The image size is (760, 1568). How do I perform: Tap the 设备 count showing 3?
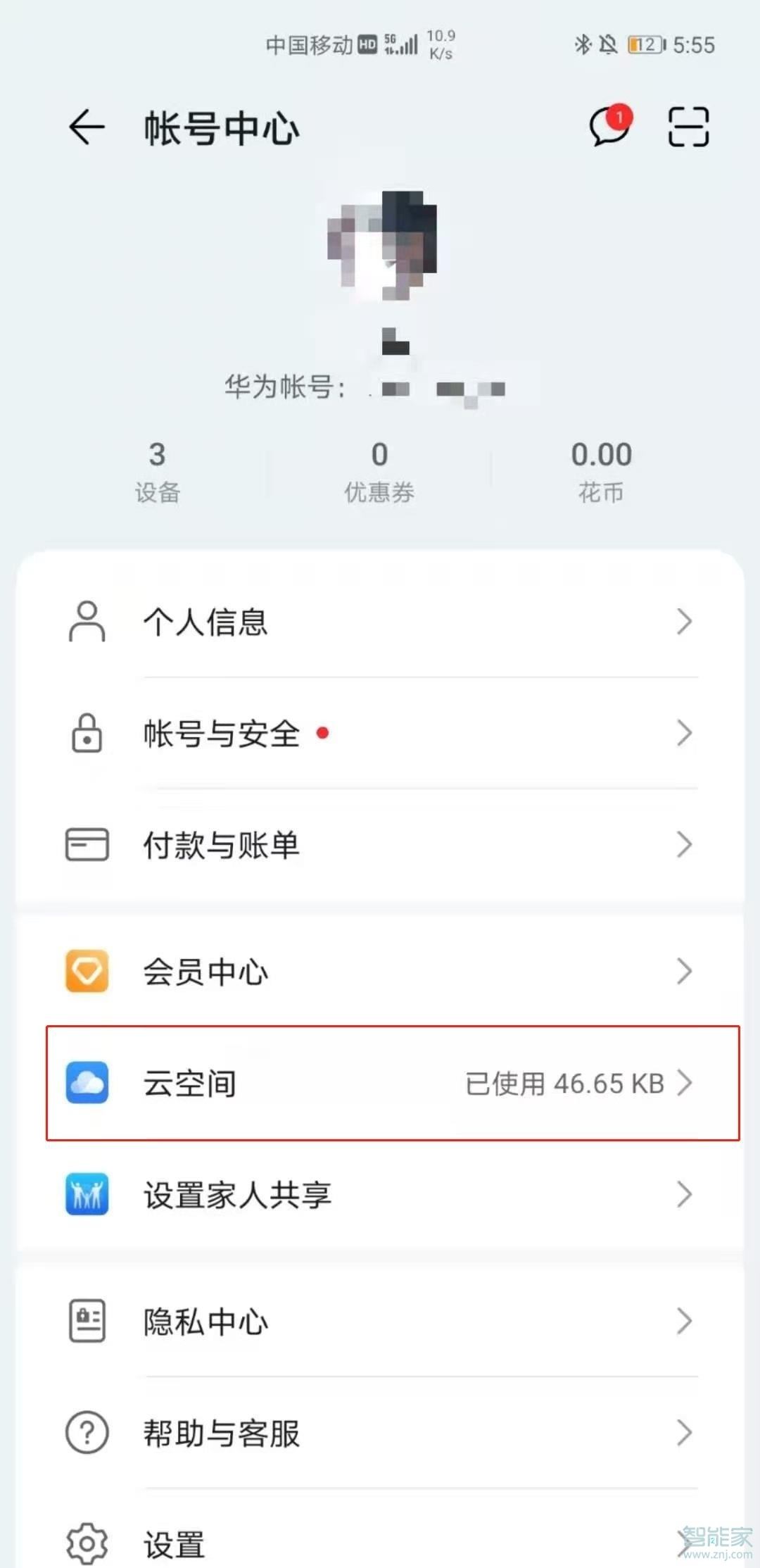click(158, 470)
